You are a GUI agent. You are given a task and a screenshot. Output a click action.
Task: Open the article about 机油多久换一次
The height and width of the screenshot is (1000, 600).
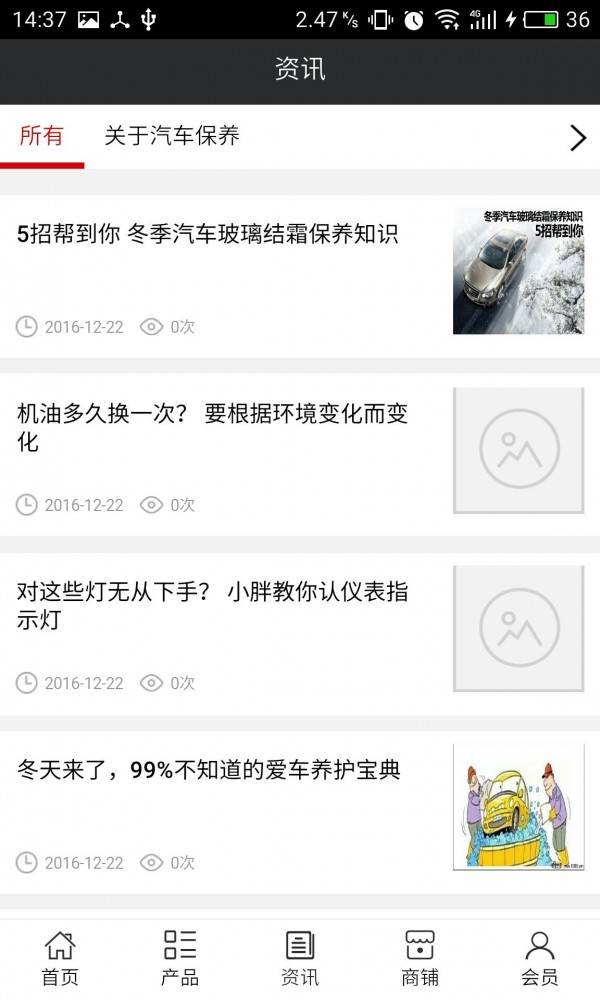(x=212, y=427)
